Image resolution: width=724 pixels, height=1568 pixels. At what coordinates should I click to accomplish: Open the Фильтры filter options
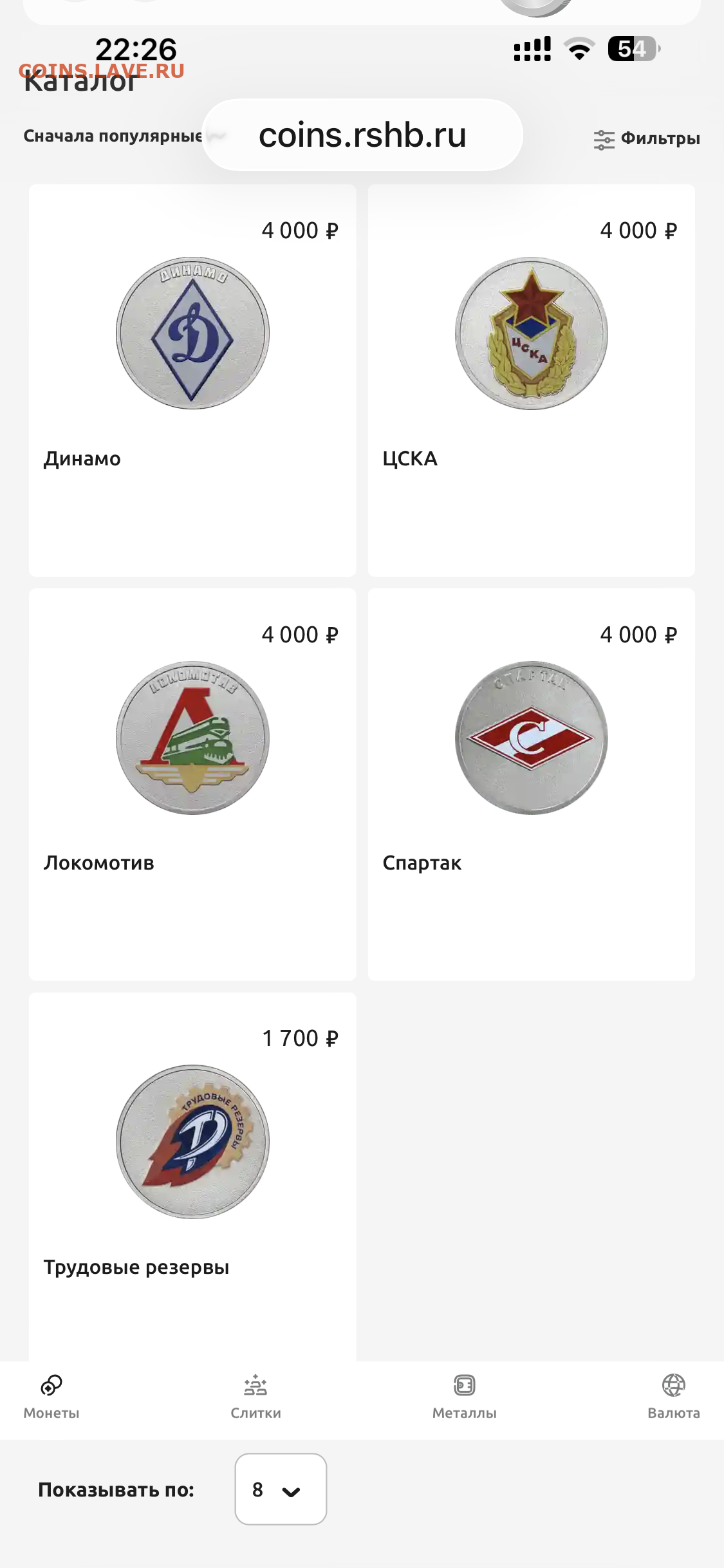(647, 138)
